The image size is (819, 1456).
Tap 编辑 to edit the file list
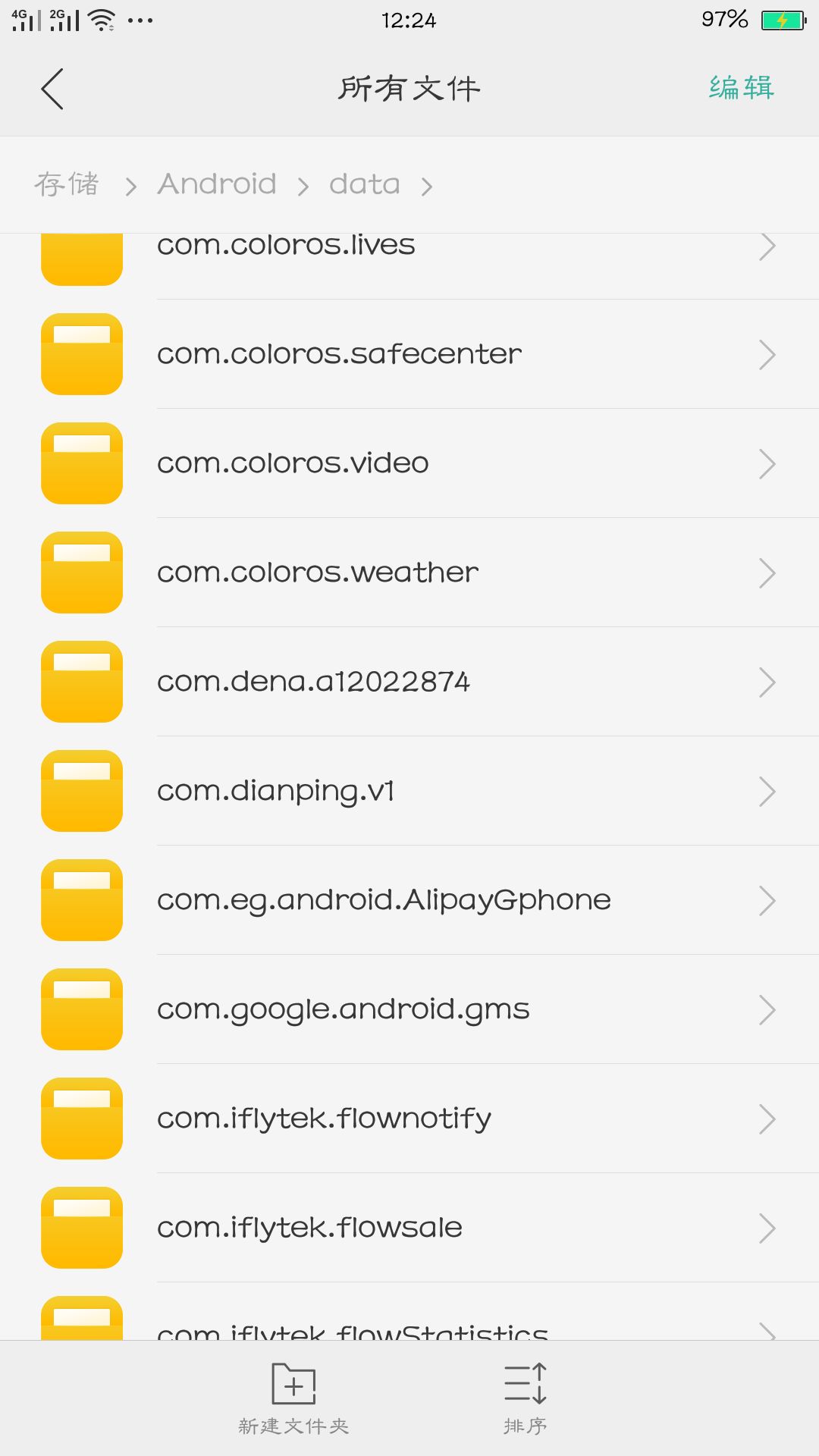point(741,88)
